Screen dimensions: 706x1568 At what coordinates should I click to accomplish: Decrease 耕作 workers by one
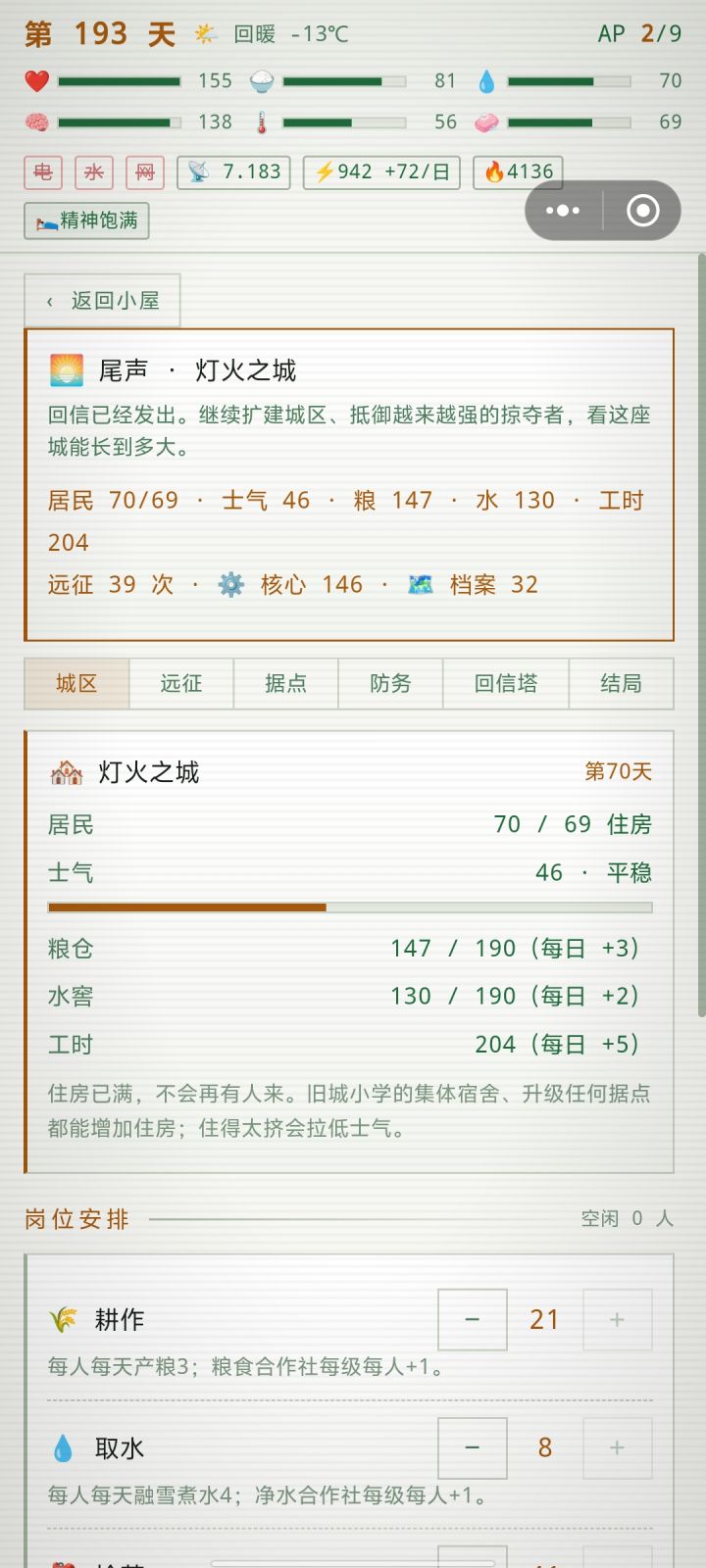[473, 1319]
